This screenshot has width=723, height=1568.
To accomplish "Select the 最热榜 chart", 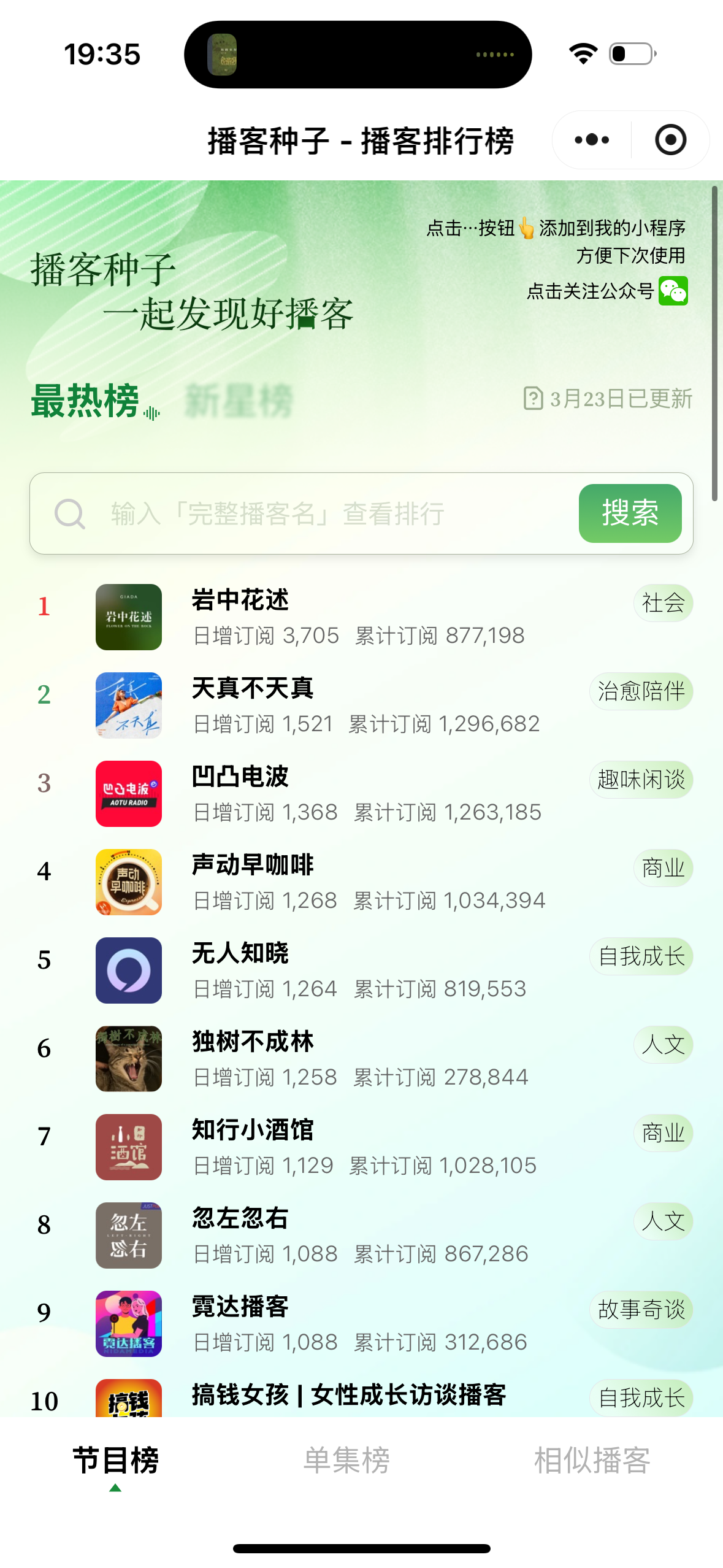I will click(85, 401).
